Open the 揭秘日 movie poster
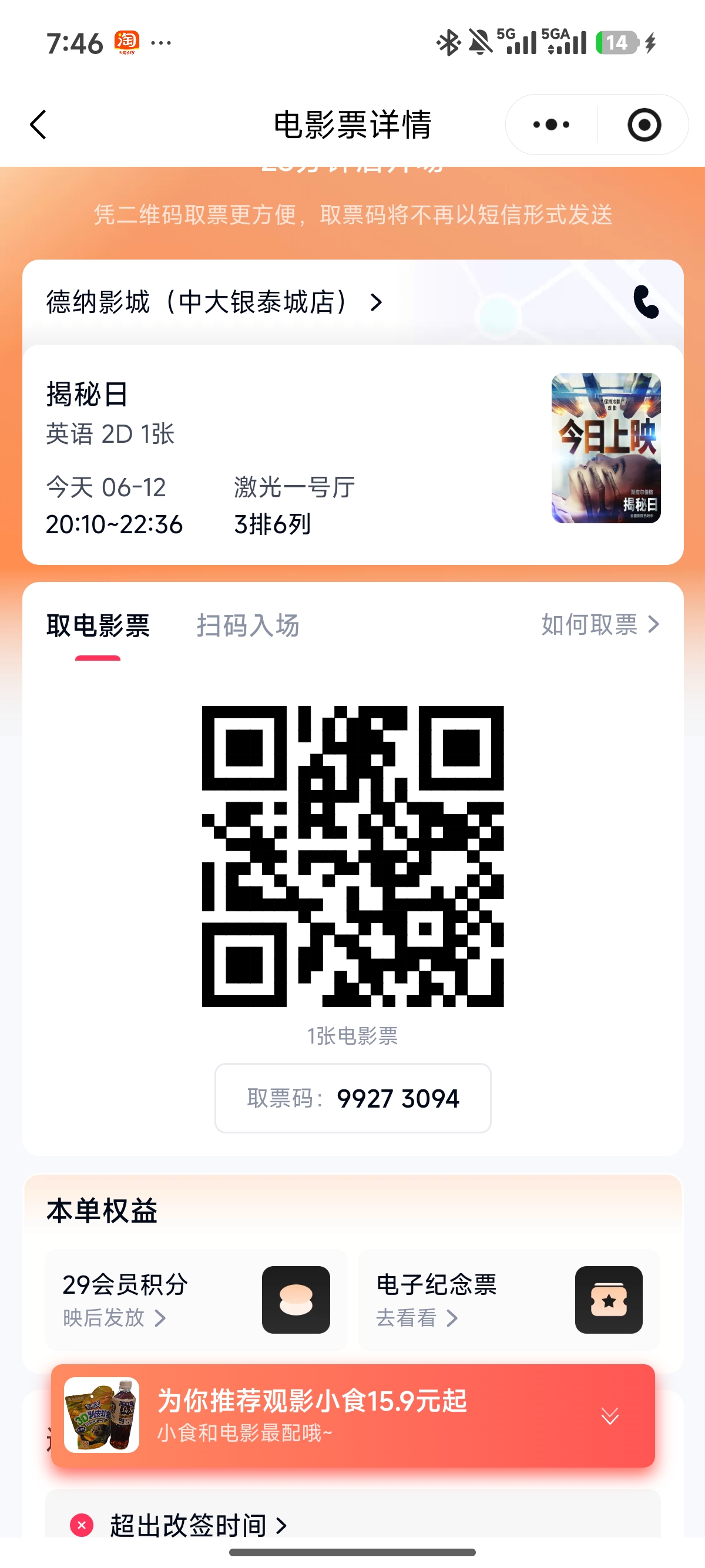 (x=606, y=448)
